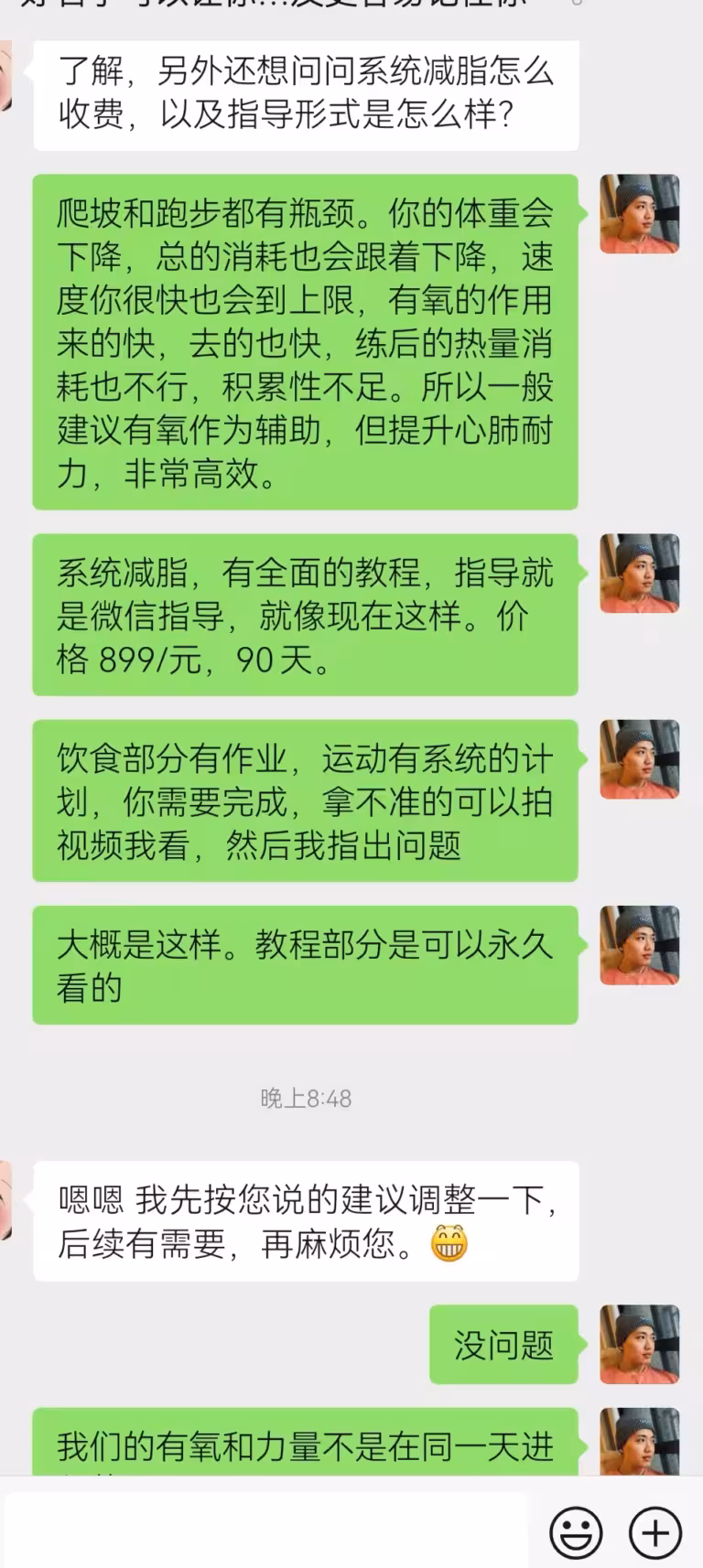The image size is (703, 1568).
Task: Open avatar beside 大概是这样 message
Action: (x=639, y=945)
